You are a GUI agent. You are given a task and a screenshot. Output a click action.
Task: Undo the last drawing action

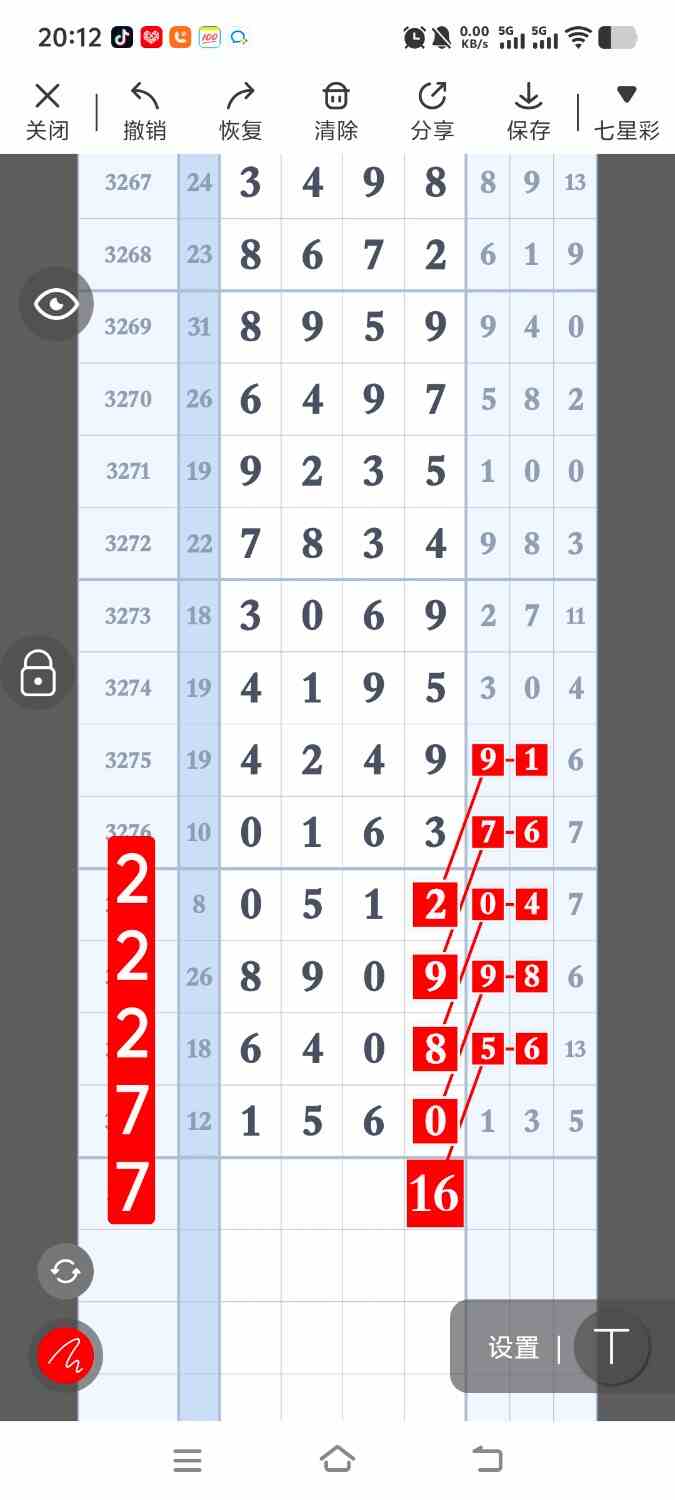tap(145, 112)
